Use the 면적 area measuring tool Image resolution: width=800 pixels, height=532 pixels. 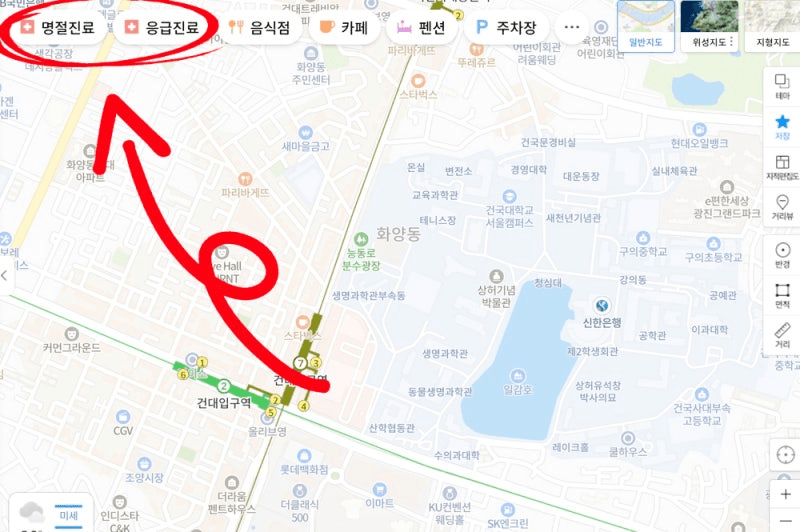(782, 295)
